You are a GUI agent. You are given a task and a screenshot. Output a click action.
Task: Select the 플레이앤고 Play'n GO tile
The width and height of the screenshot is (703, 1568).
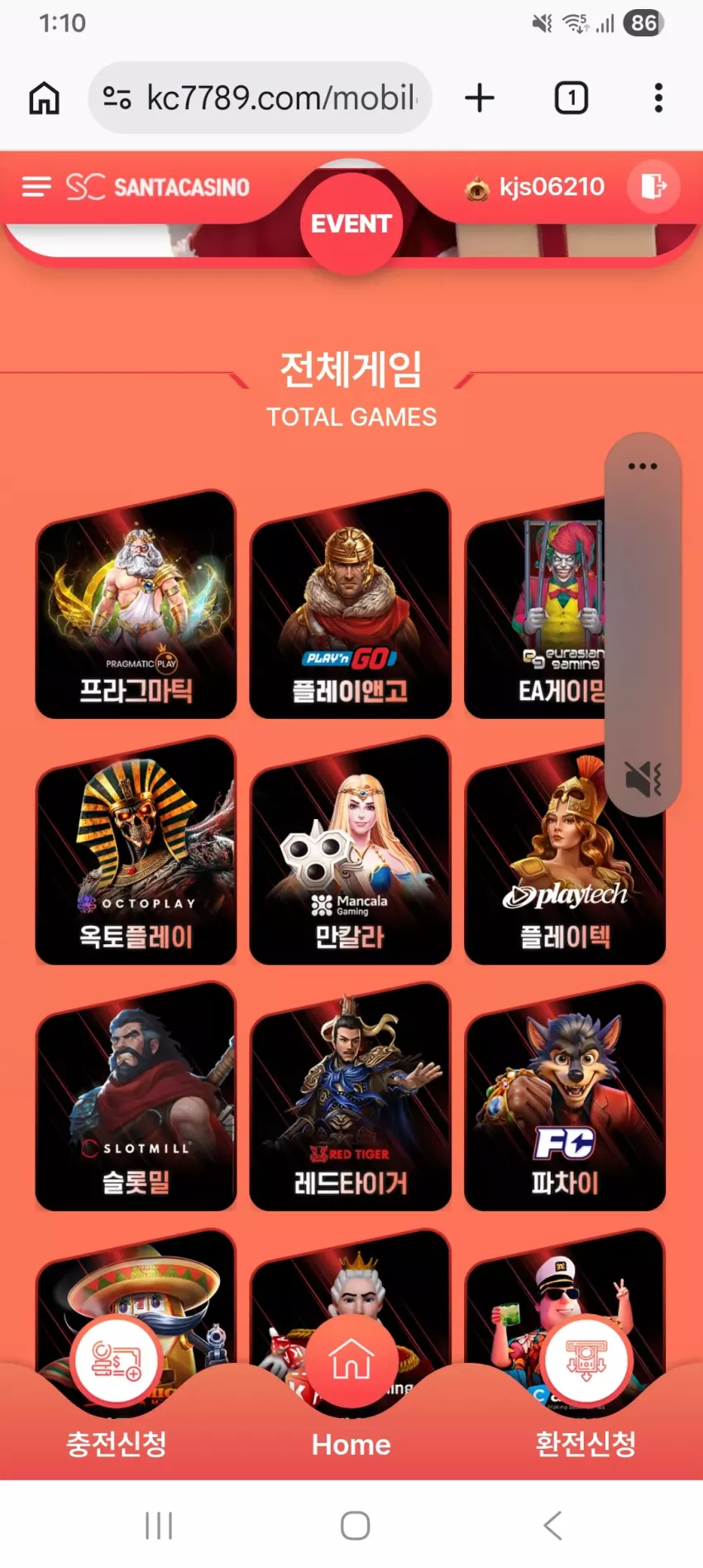(x=351, y=604)
